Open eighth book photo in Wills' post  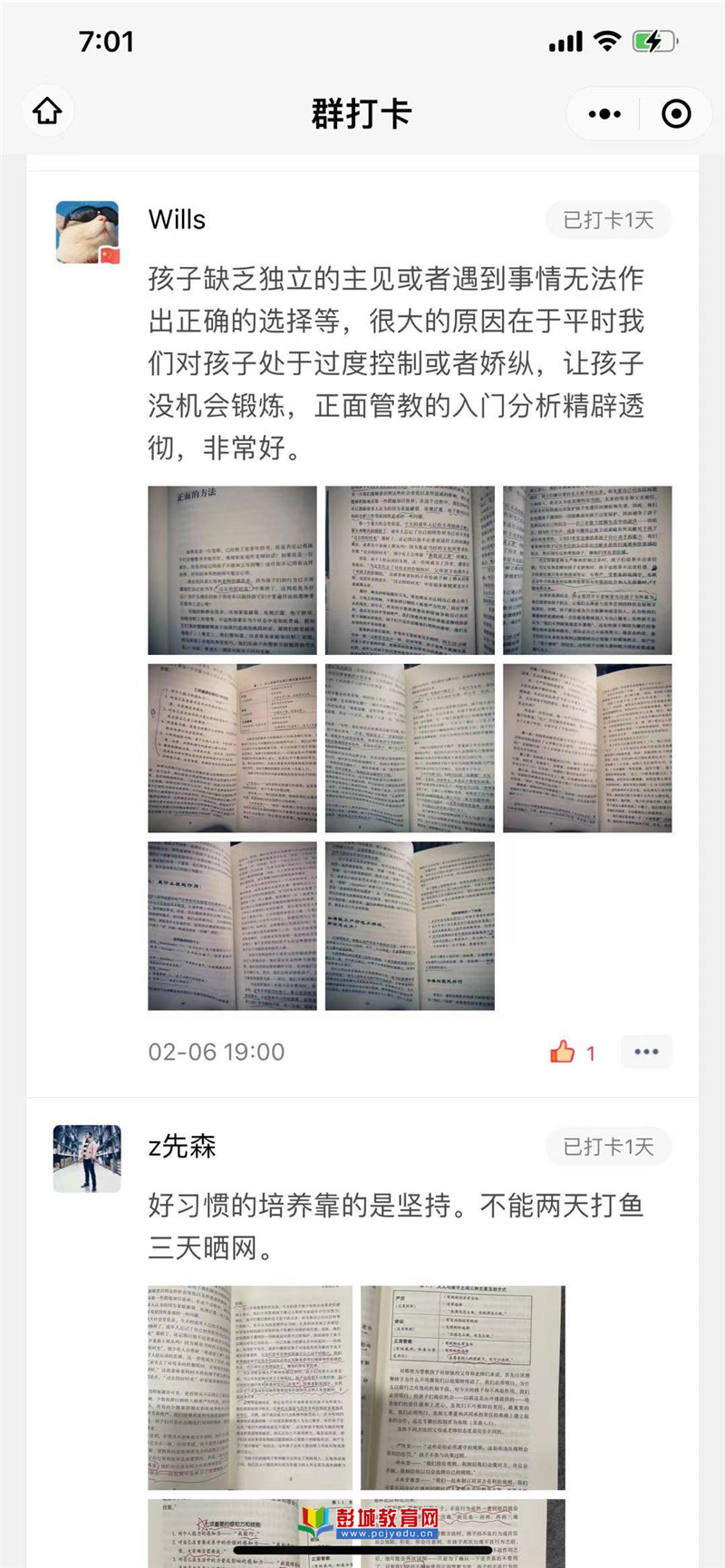pyautogui.click(x=410, y=925)
